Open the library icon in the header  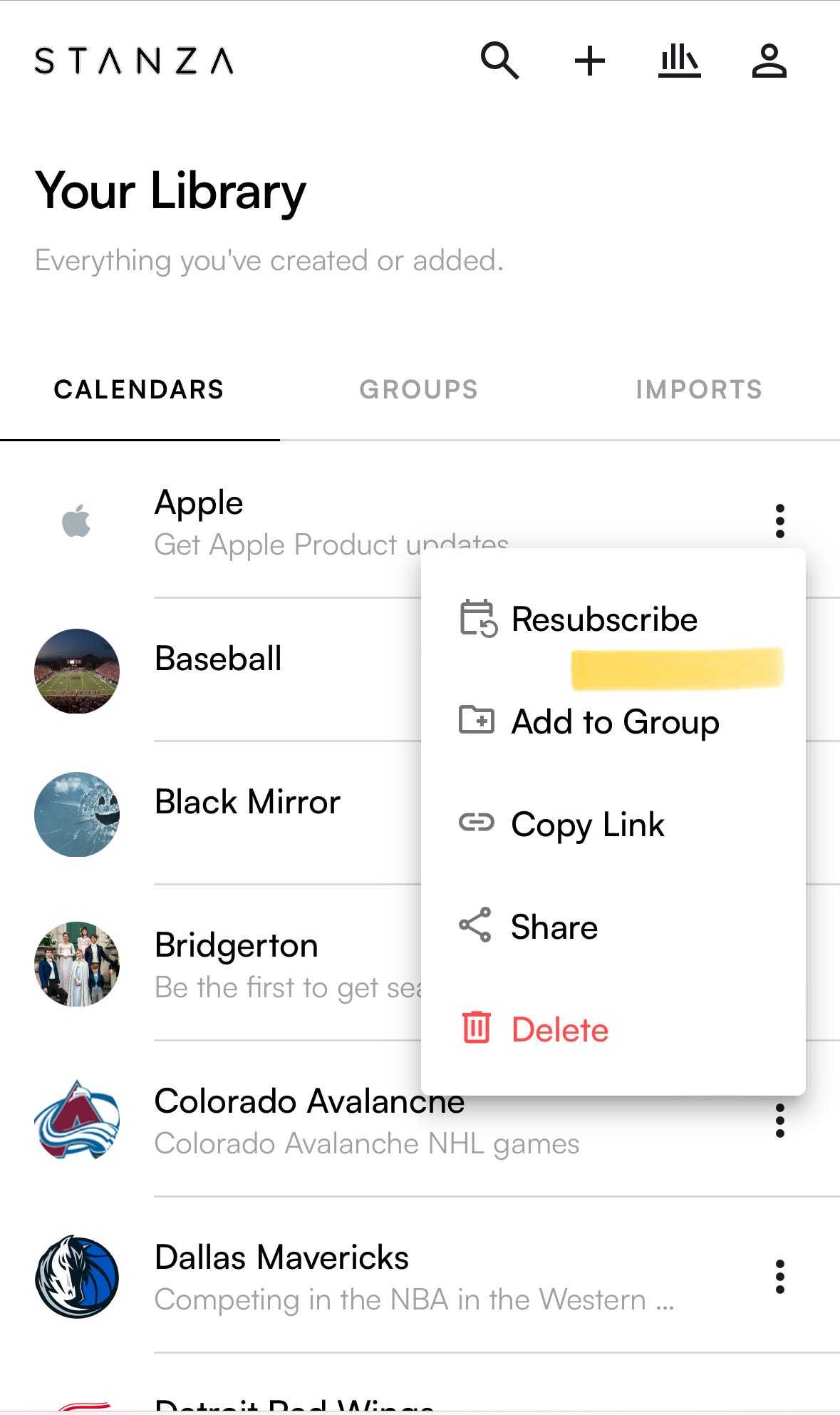(679, 61)
